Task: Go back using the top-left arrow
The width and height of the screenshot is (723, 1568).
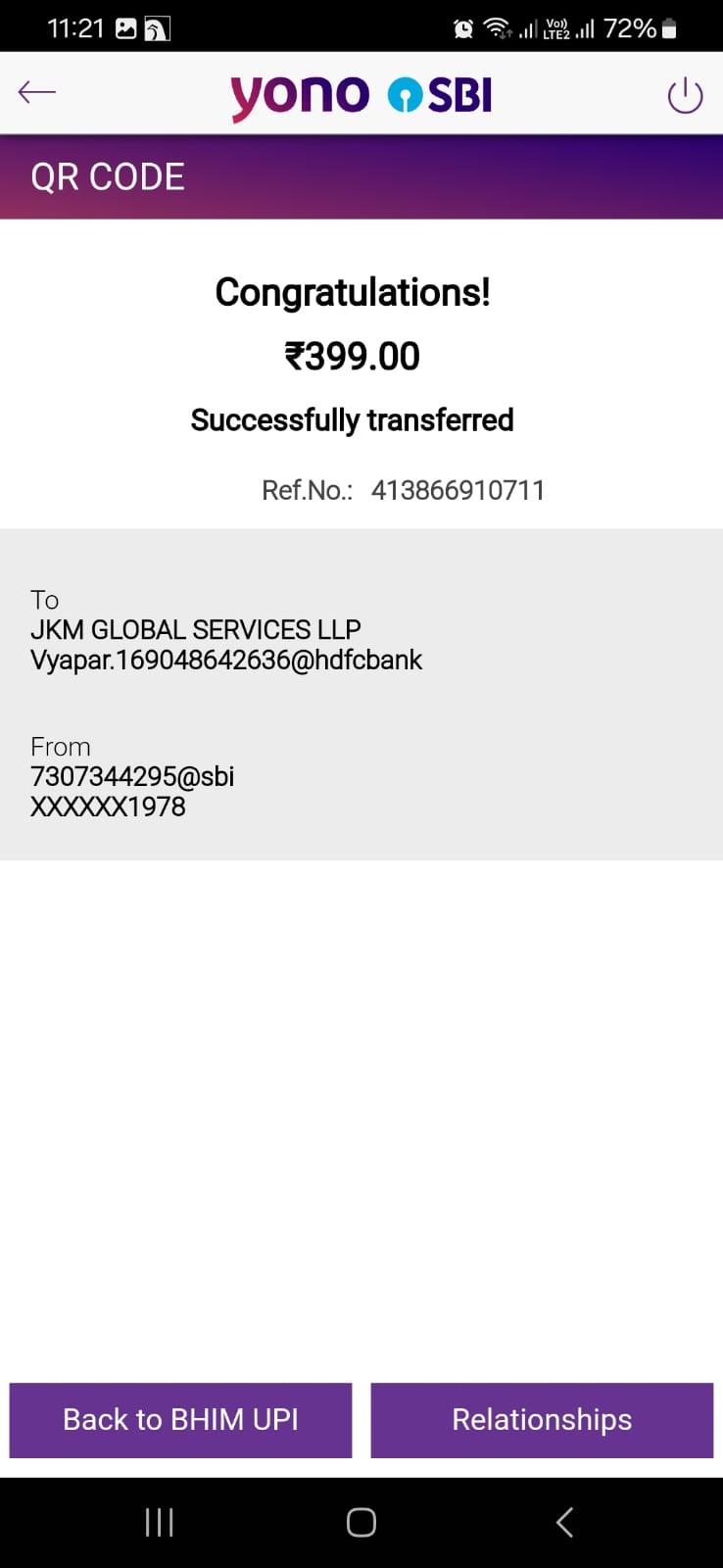Action: coord(37,93)
